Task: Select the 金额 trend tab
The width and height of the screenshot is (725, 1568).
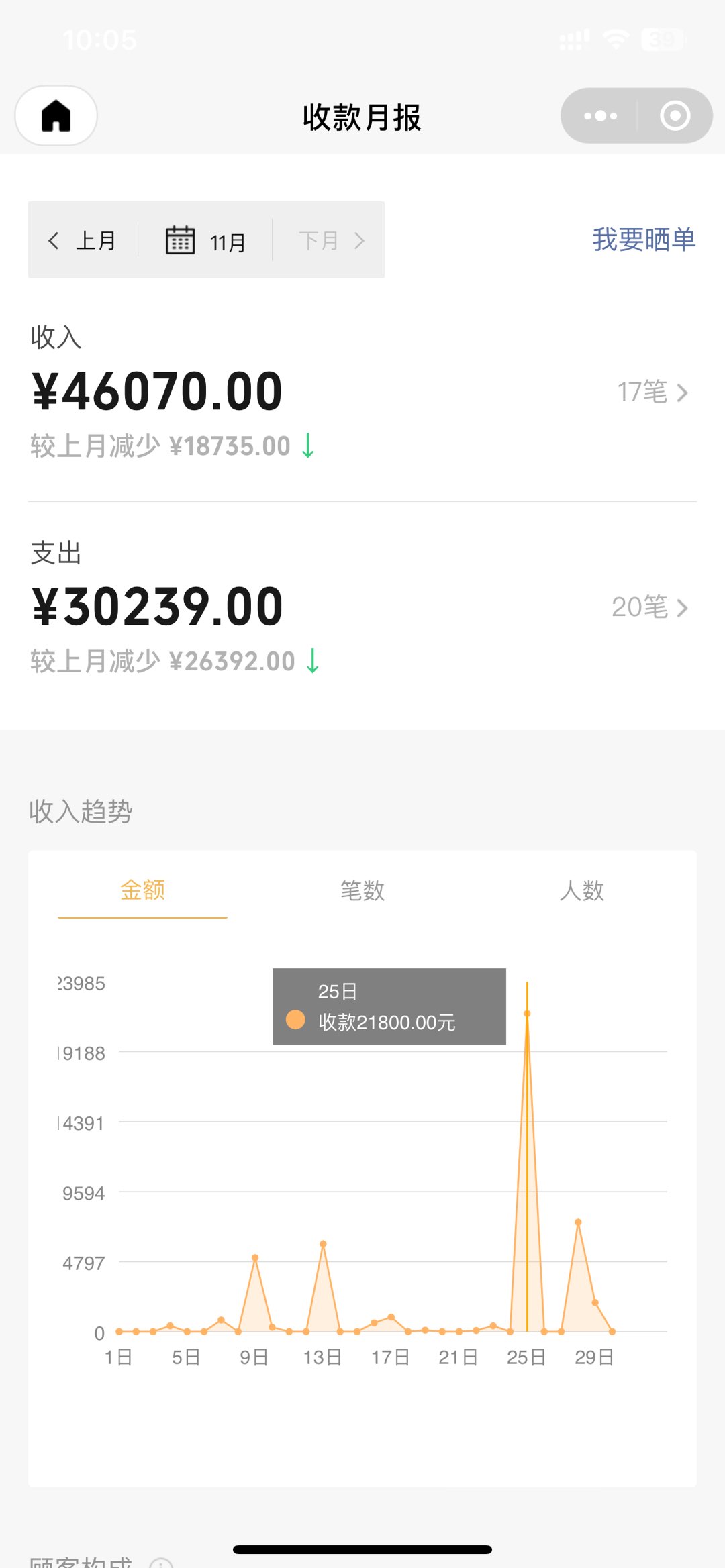Action: (142, 890)
